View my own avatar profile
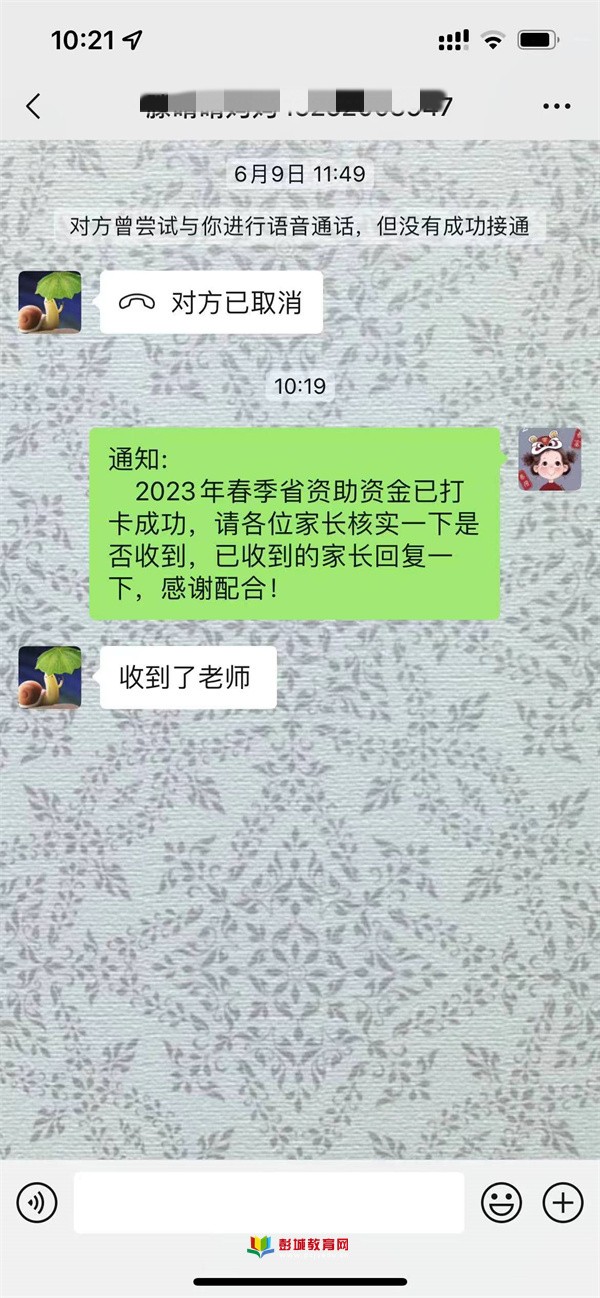This screenshot has width=600, height=1298. click(x=549, y=459)
